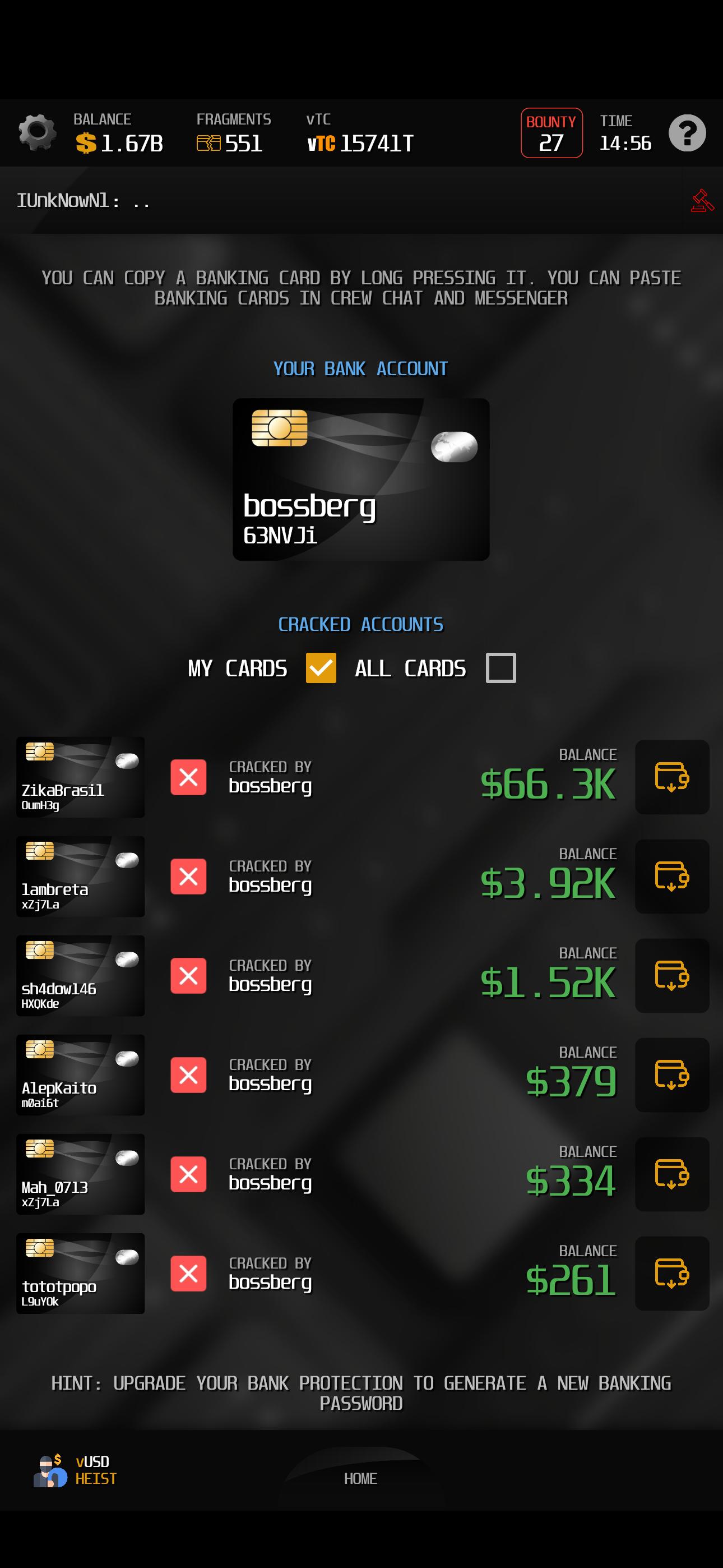
Task: Withdraw the $334 from Mah_0713
Action: pos(672,1174)
